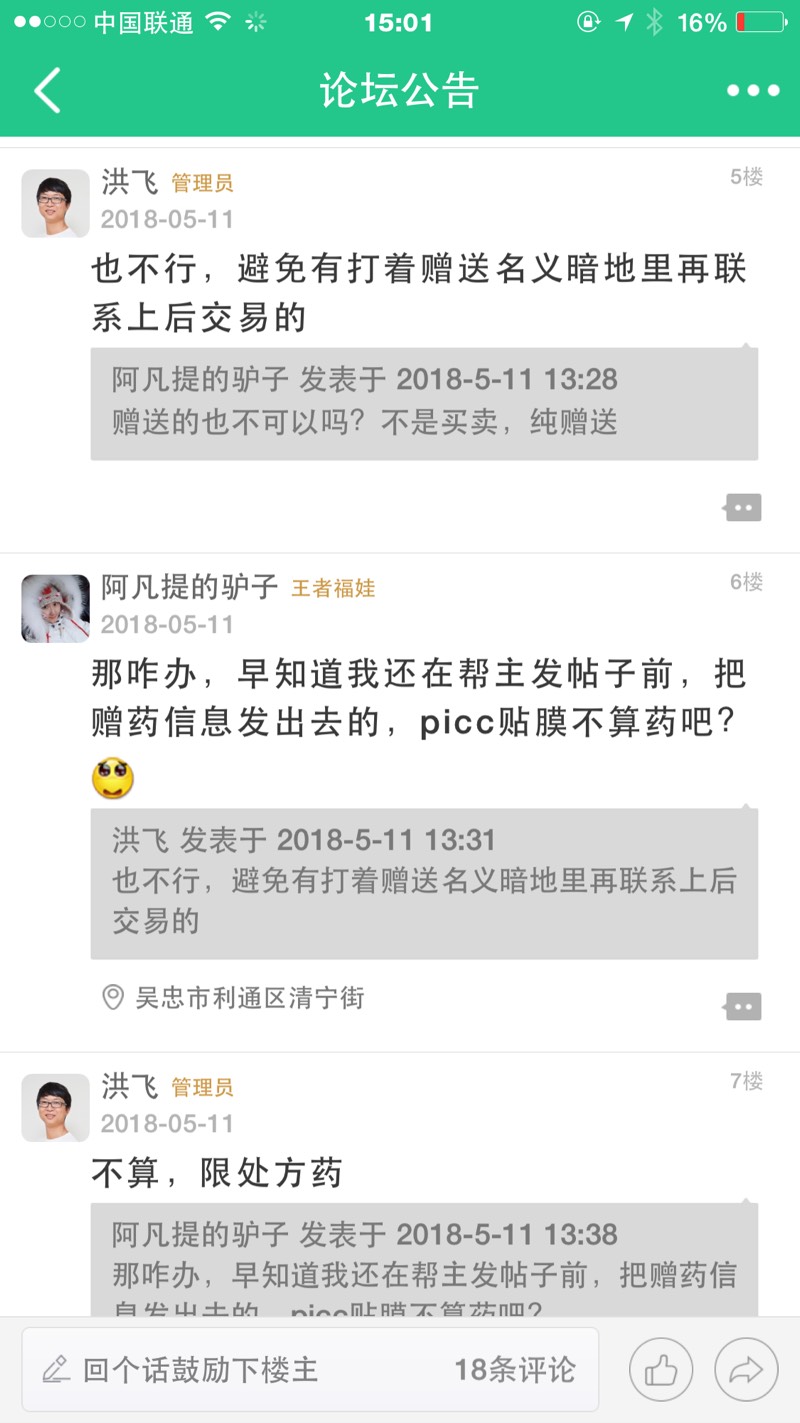Open 洪飞's avatar on the 5楼 post
This screenshot has height=1423, width=800.
pyautogui.click(x=55, y=203)
